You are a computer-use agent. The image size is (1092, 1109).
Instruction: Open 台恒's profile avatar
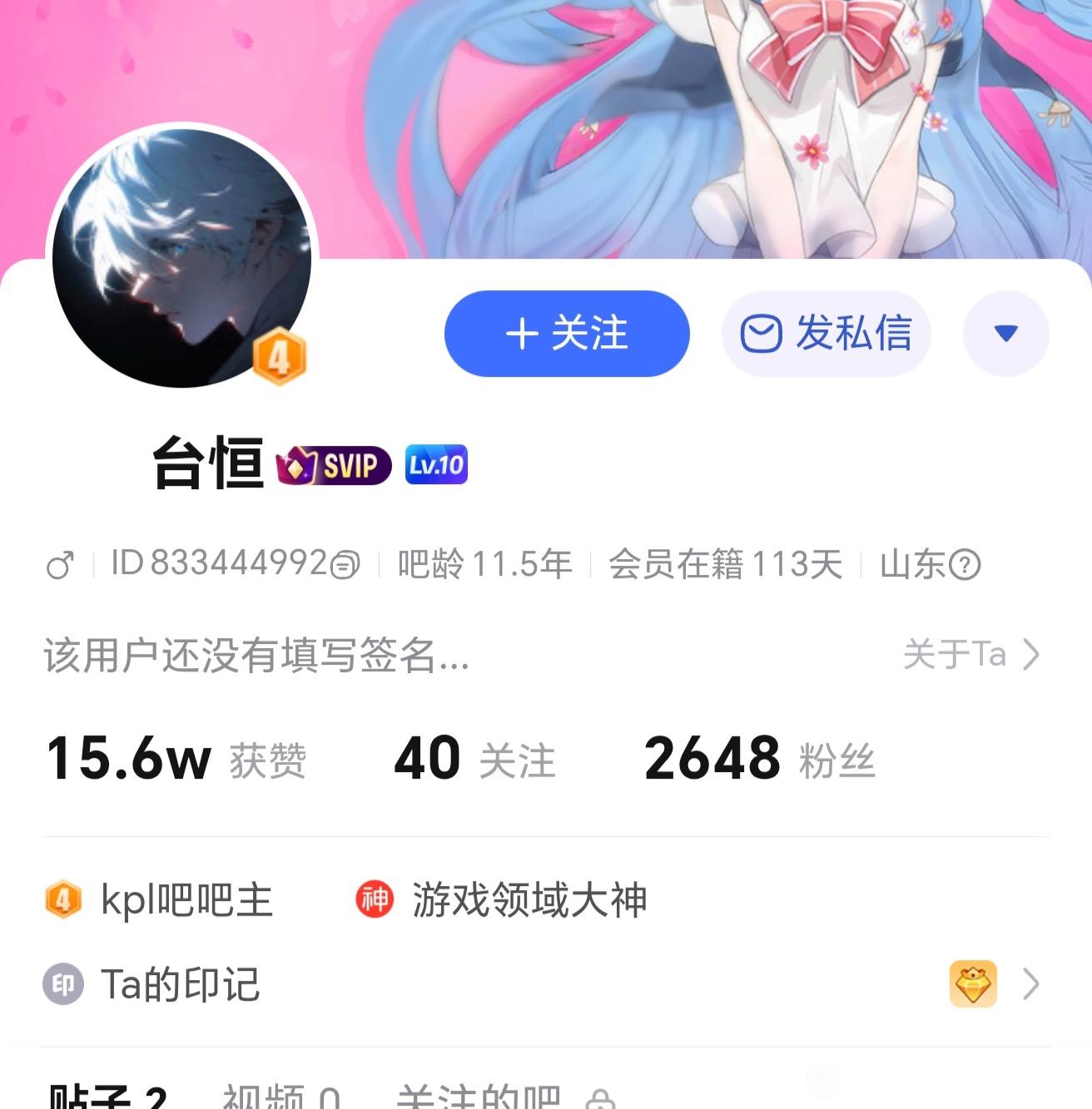point(181,258)
